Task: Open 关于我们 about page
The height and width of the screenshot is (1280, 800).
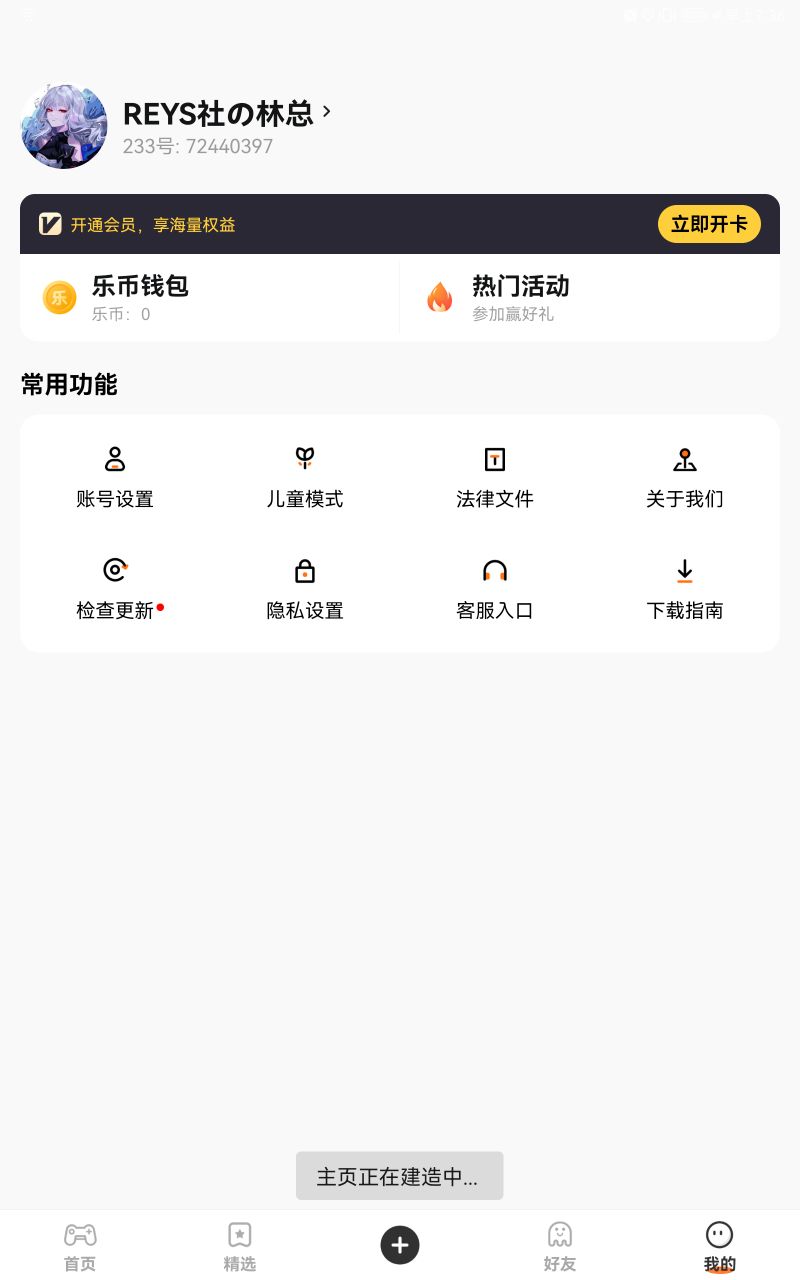Action: [685, 478]
